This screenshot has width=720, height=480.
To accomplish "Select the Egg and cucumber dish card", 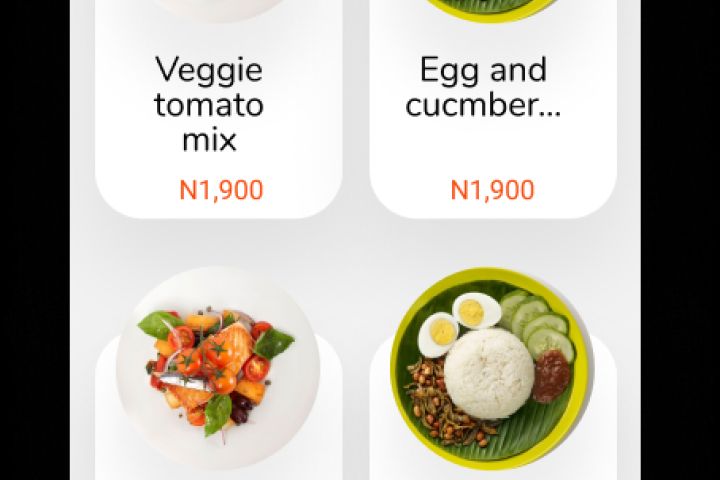I will click(492, 110).
